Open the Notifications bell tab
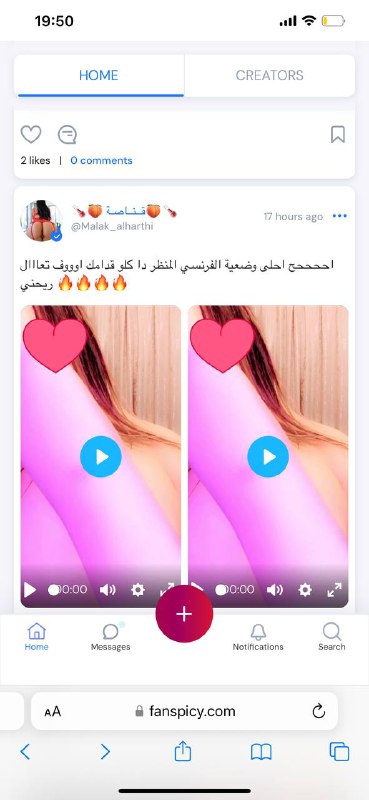 click(x=258, y=637)
